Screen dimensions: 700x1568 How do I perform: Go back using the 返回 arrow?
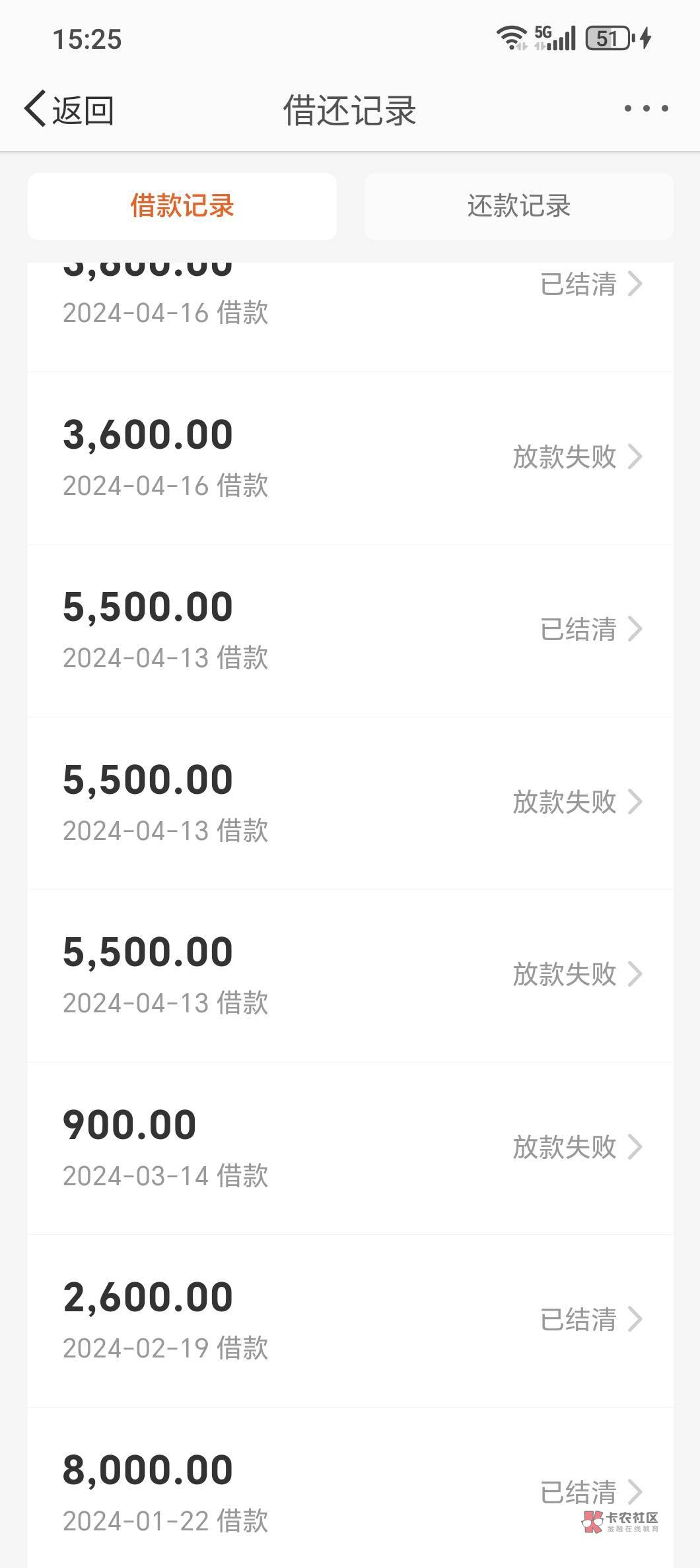[69, 109]
